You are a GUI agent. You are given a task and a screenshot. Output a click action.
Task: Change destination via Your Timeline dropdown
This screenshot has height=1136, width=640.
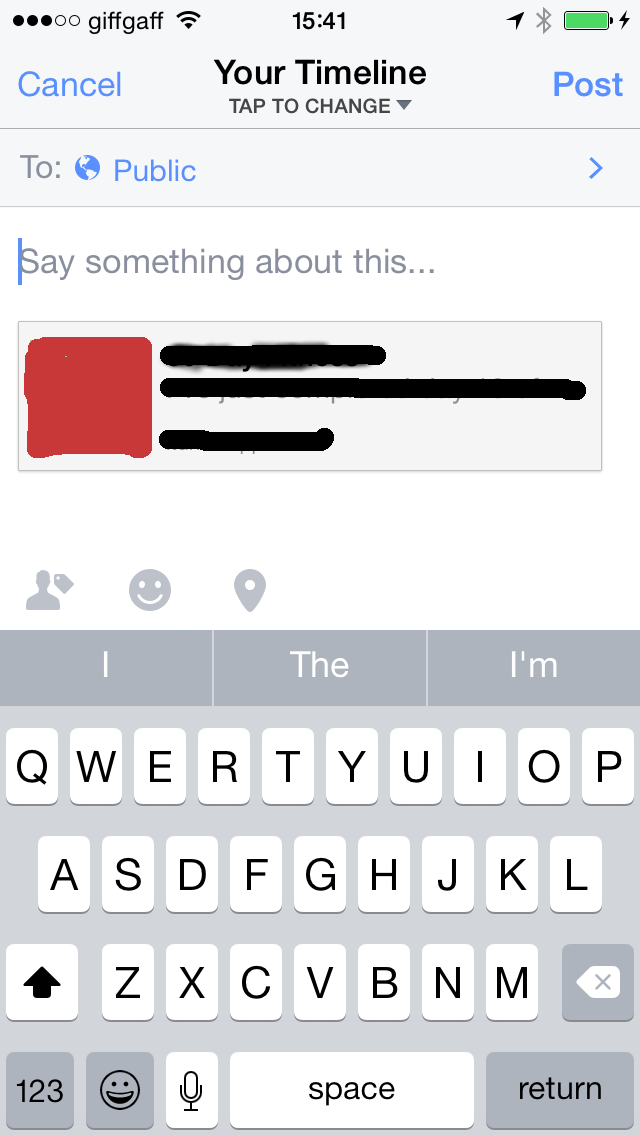click(x=320, y=86)
